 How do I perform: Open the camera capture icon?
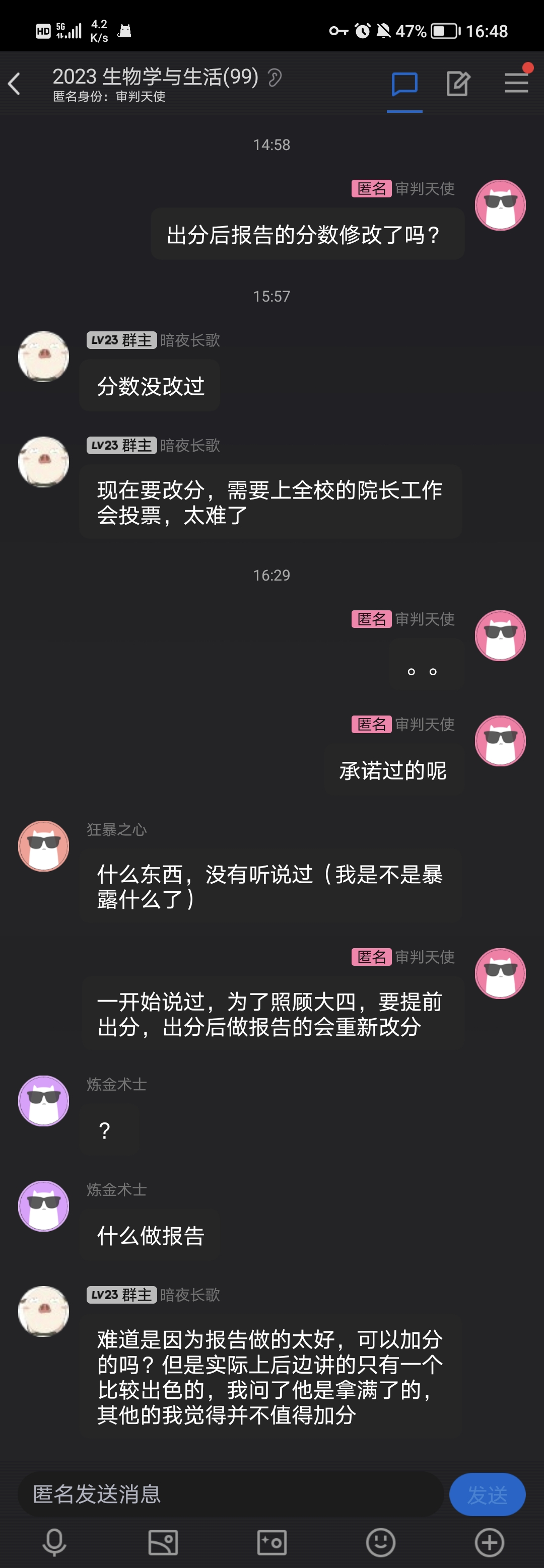pos(271,1542)
